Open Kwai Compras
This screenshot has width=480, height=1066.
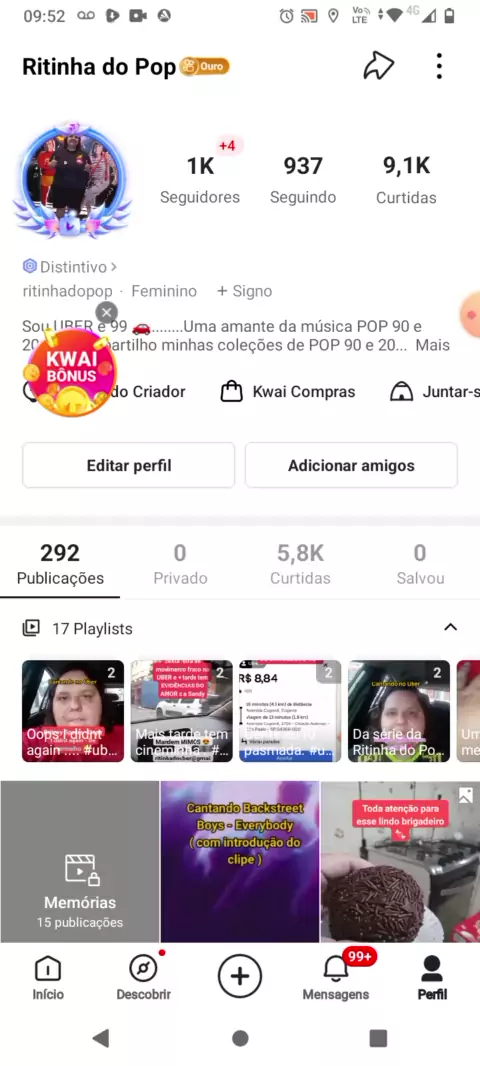tap(288, 392)
